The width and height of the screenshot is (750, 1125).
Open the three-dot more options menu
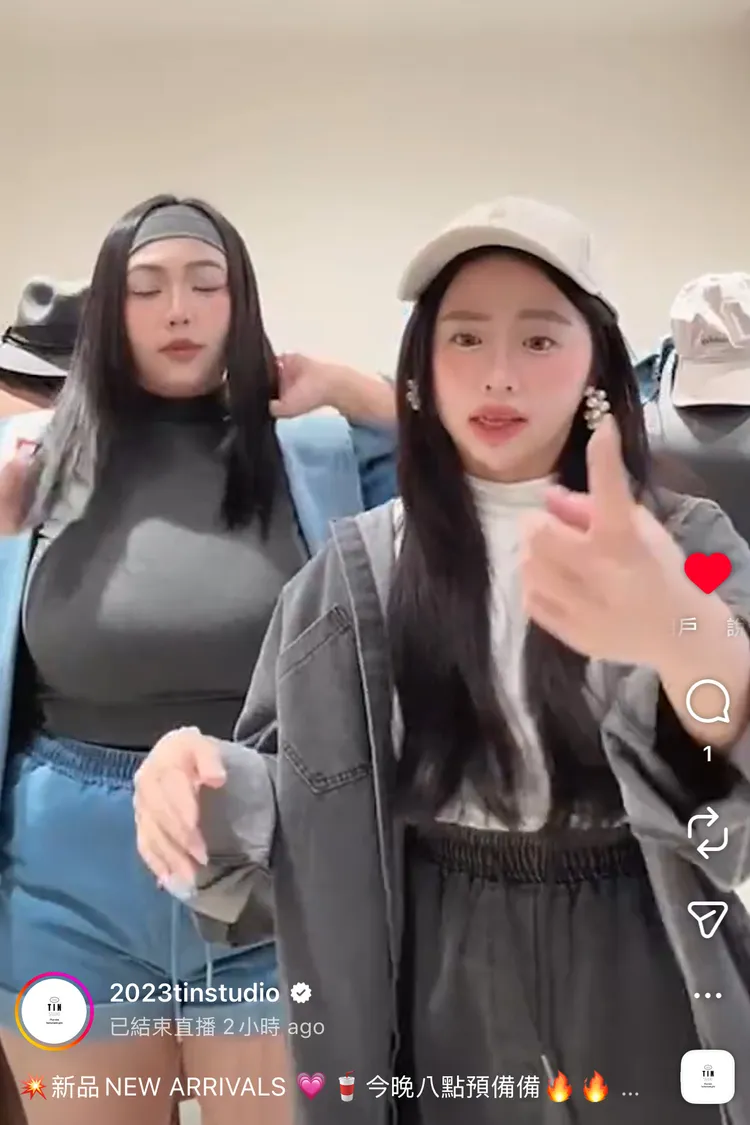tap(708, 995)
